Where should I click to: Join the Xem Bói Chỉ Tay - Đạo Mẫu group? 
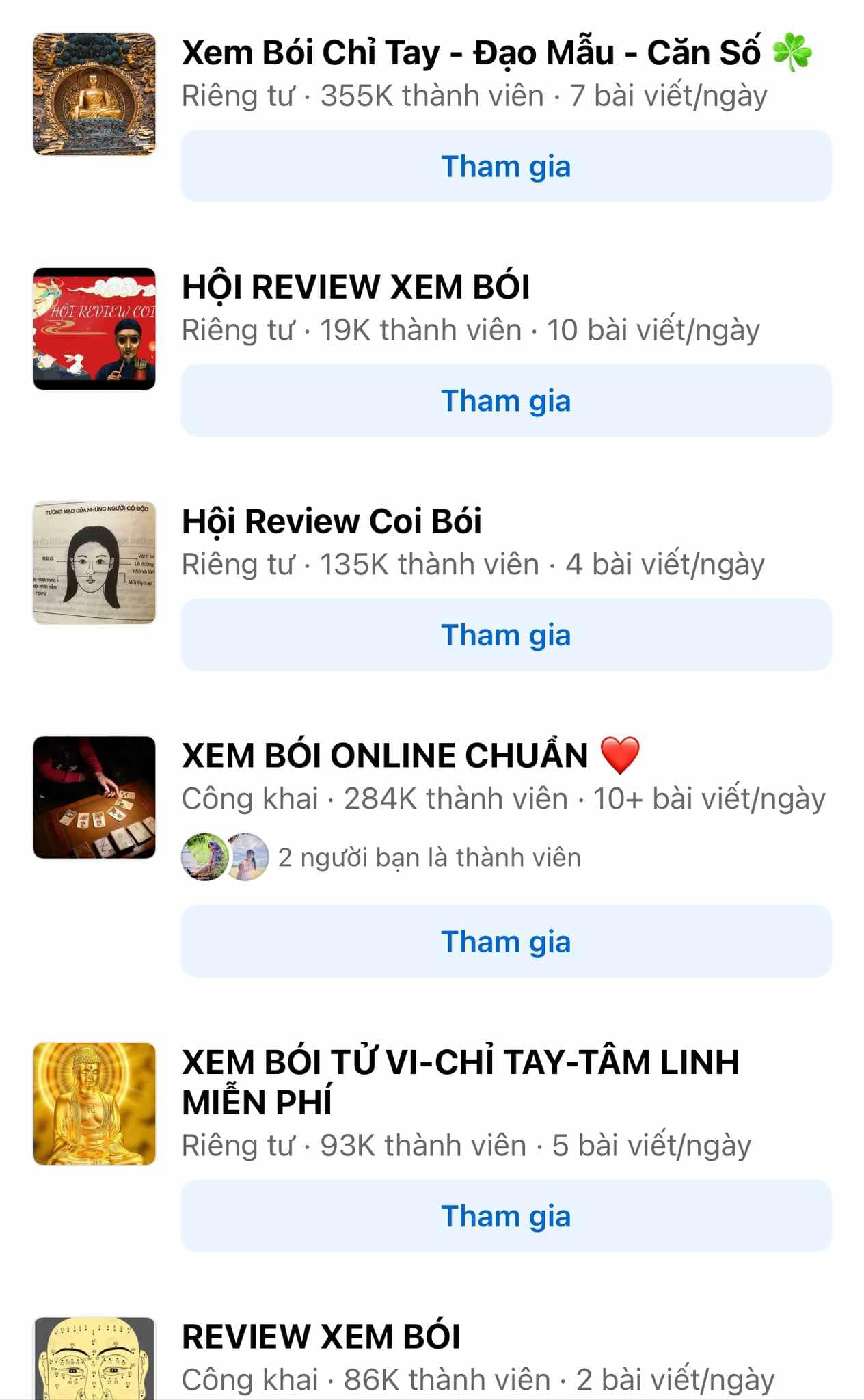click(x=506, y=166)
